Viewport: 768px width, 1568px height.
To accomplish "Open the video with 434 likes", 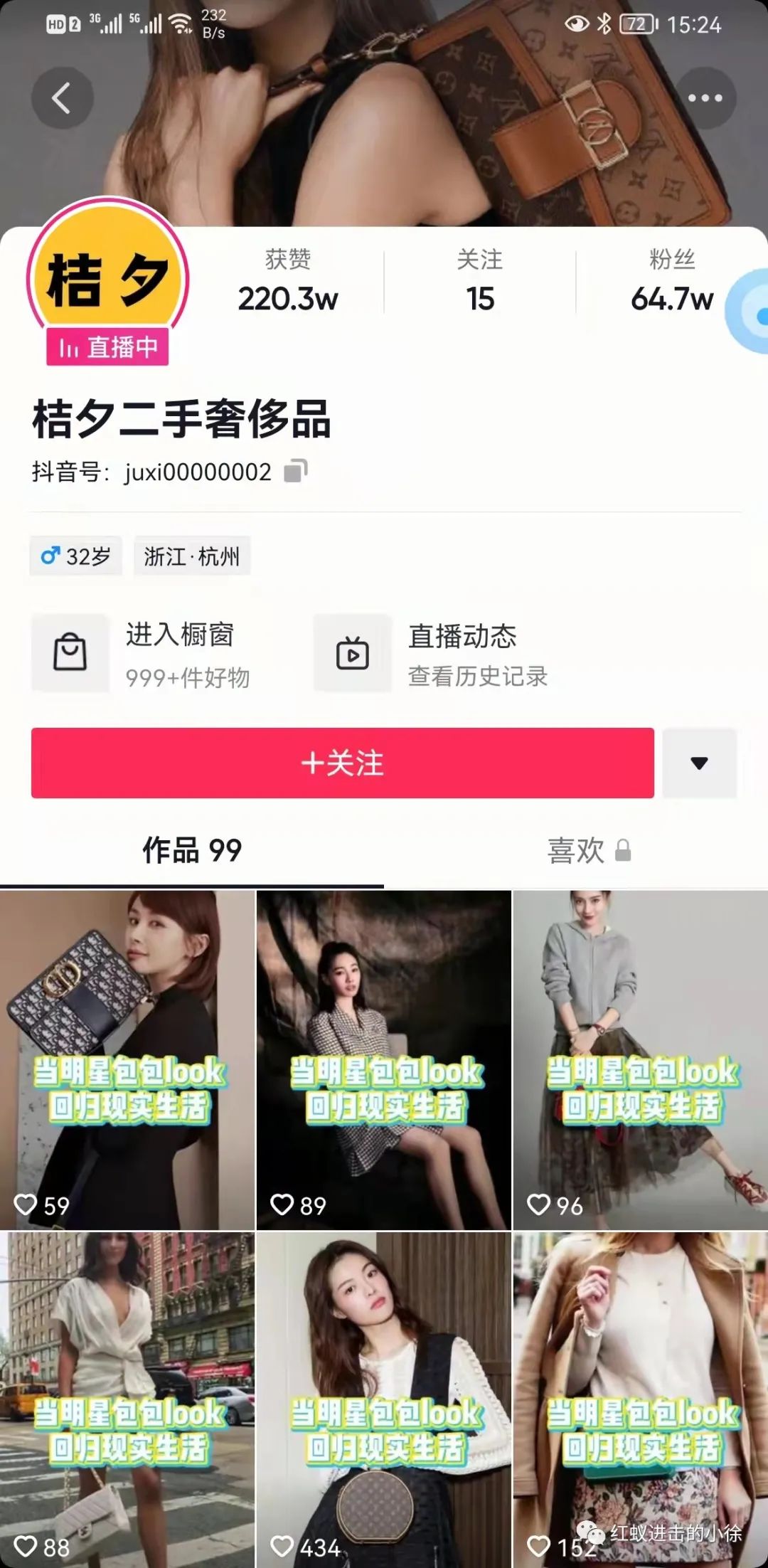I will (383, 1402).
